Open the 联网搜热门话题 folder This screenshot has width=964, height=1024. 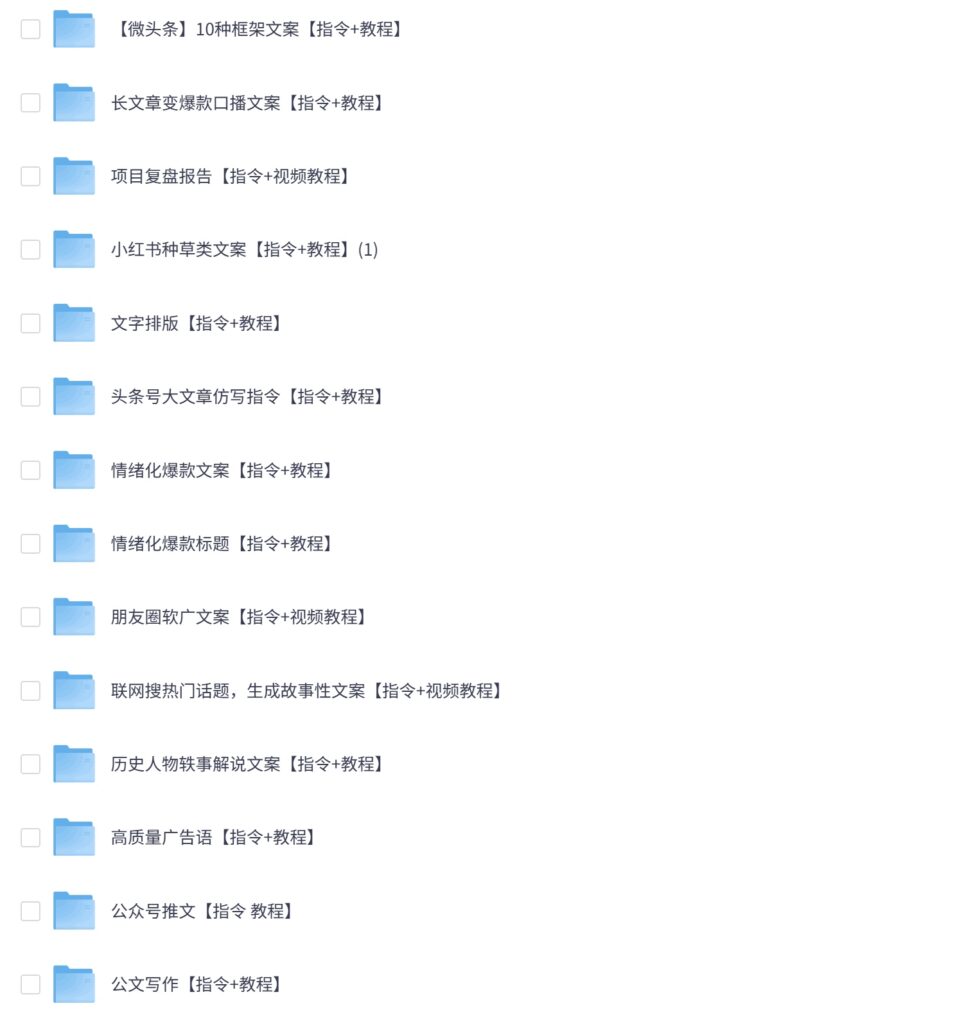tap(306, 691)
